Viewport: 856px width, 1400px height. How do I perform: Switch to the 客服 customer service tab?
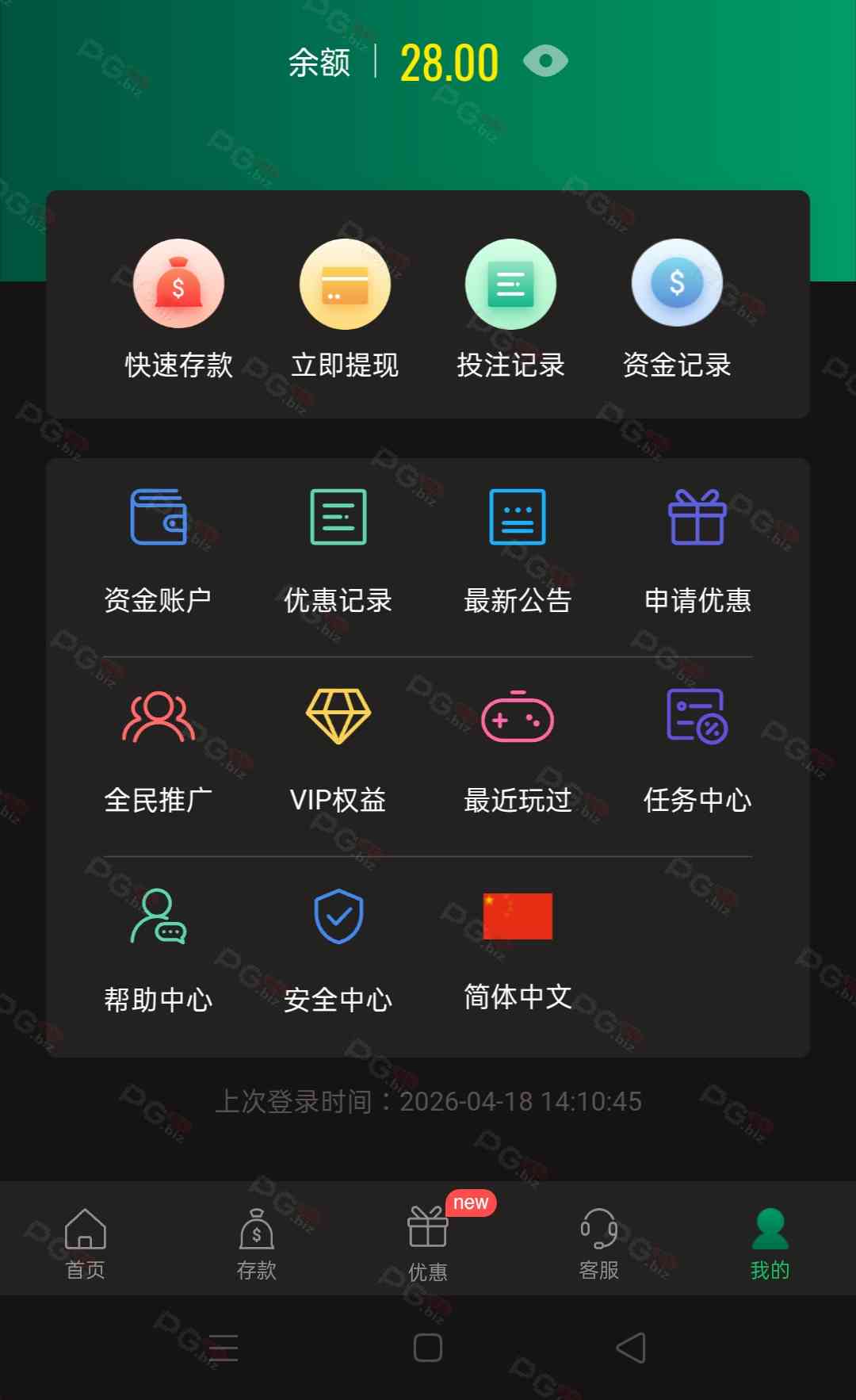(x=599, y=1241)
